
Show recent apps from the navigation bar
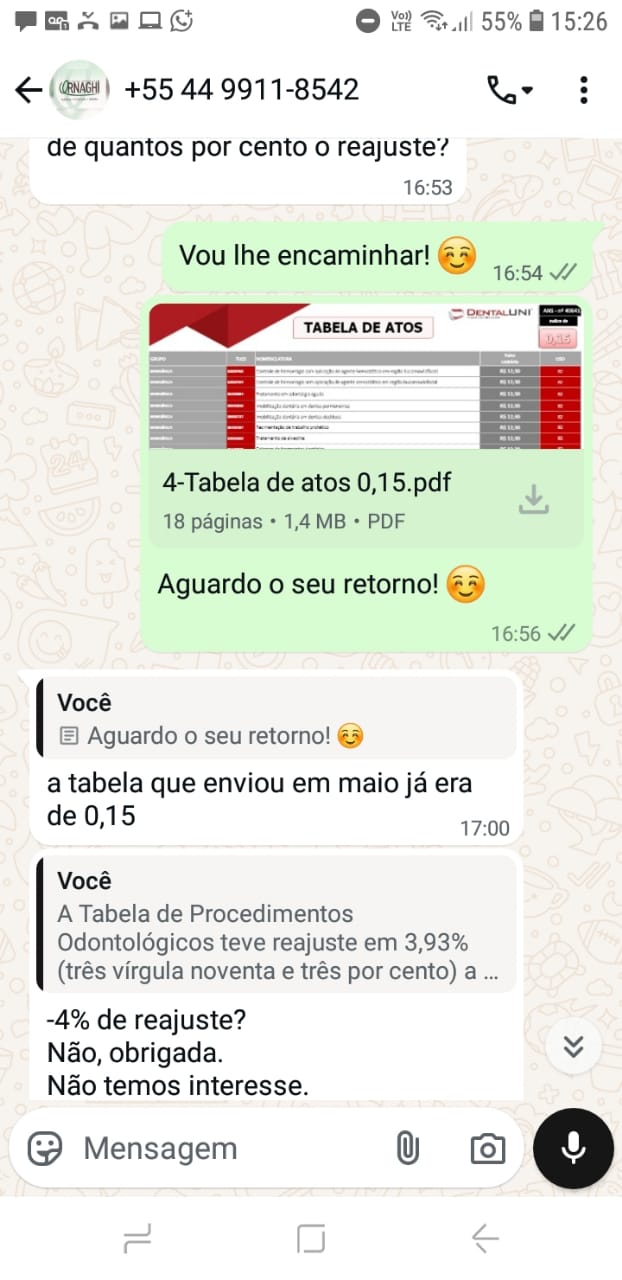point(137,1240)
